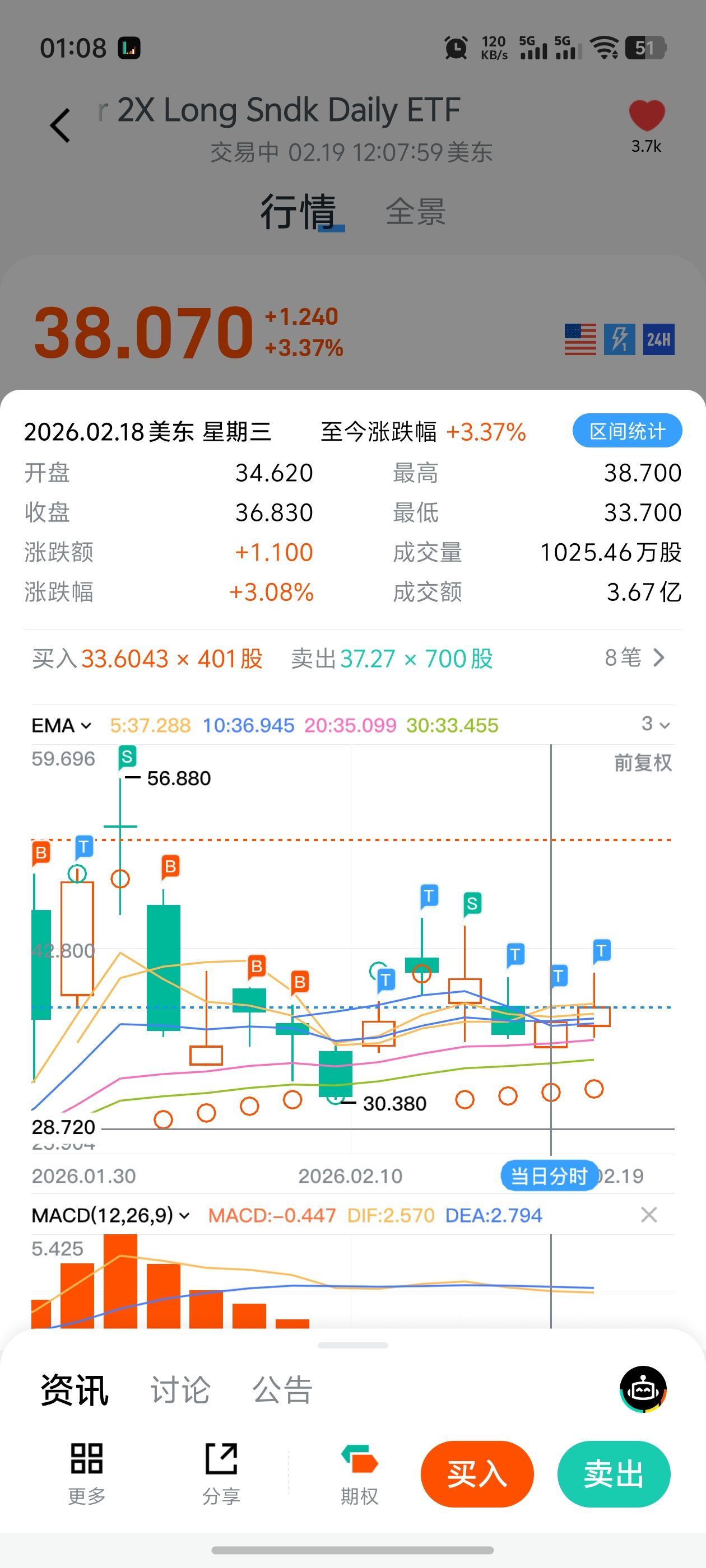Close the MACD indicator panel
Viewport: 706px width, 1568px height.
(x=649, y=1215)
